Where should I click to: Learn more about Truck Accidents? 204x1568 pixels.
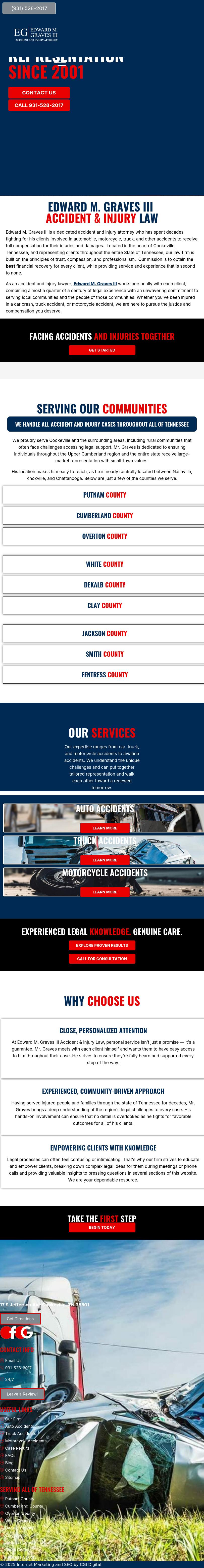[x=105, y=860]
